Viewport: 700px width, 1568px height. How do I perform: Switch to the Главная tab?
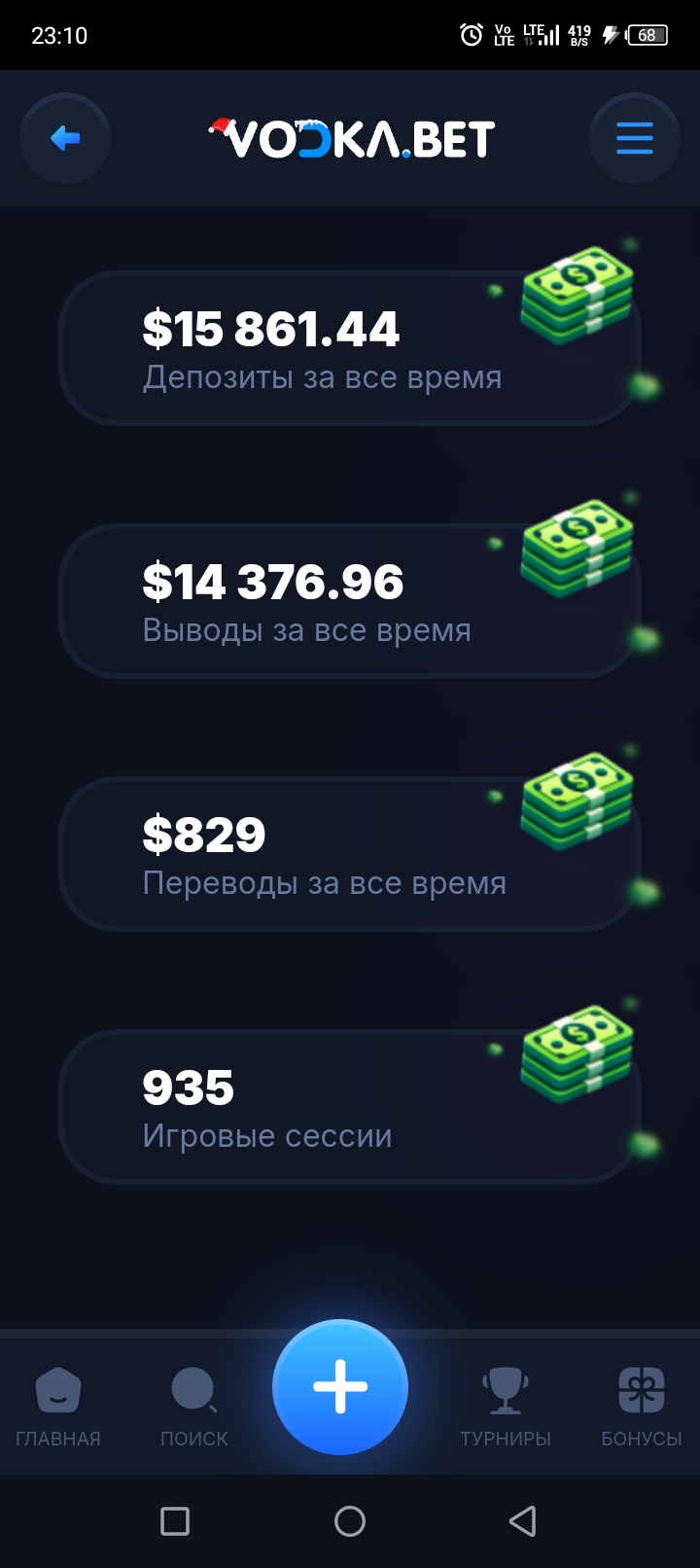(x=58, y=1406)
